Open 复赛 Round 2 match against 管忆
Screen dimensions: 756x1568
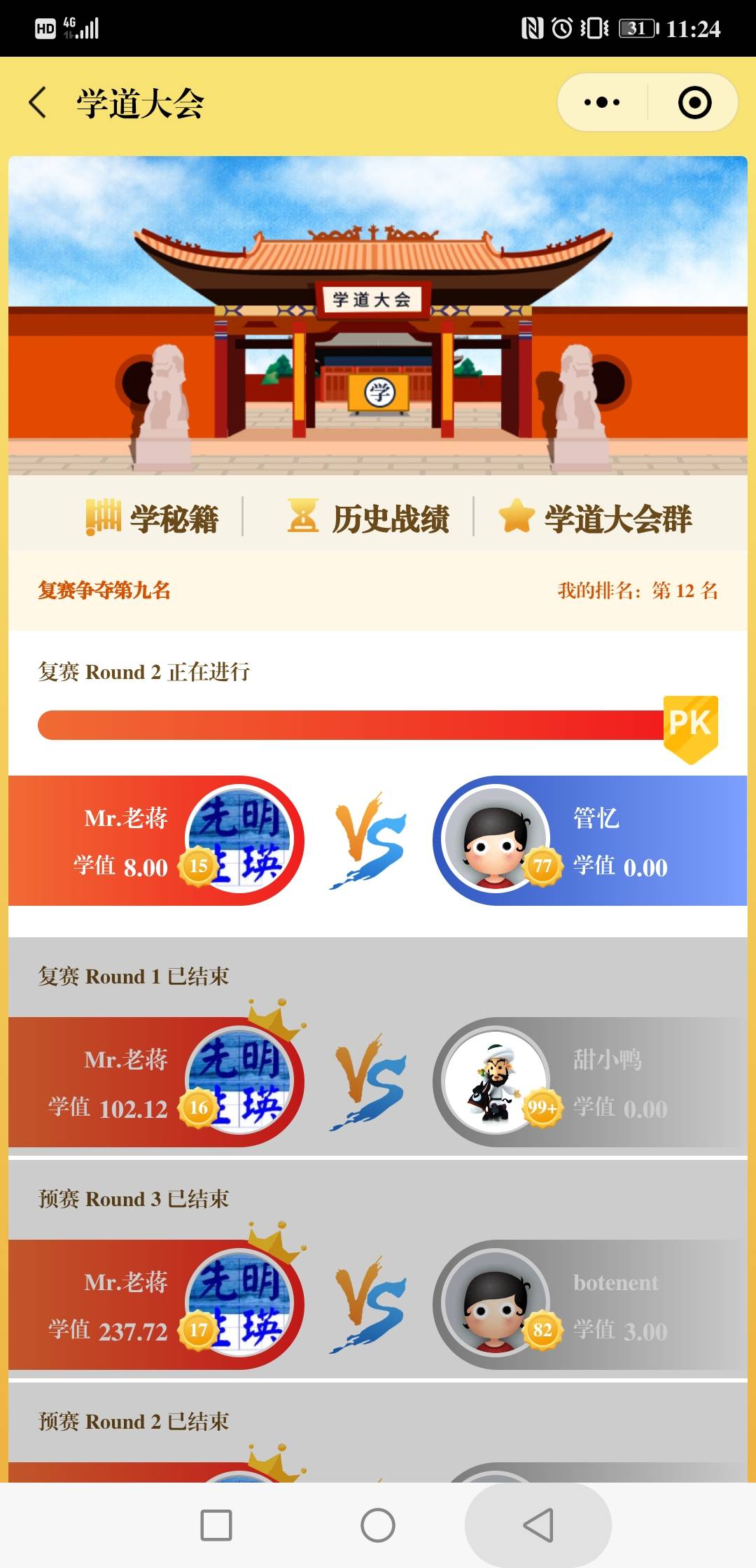[378, 840]
